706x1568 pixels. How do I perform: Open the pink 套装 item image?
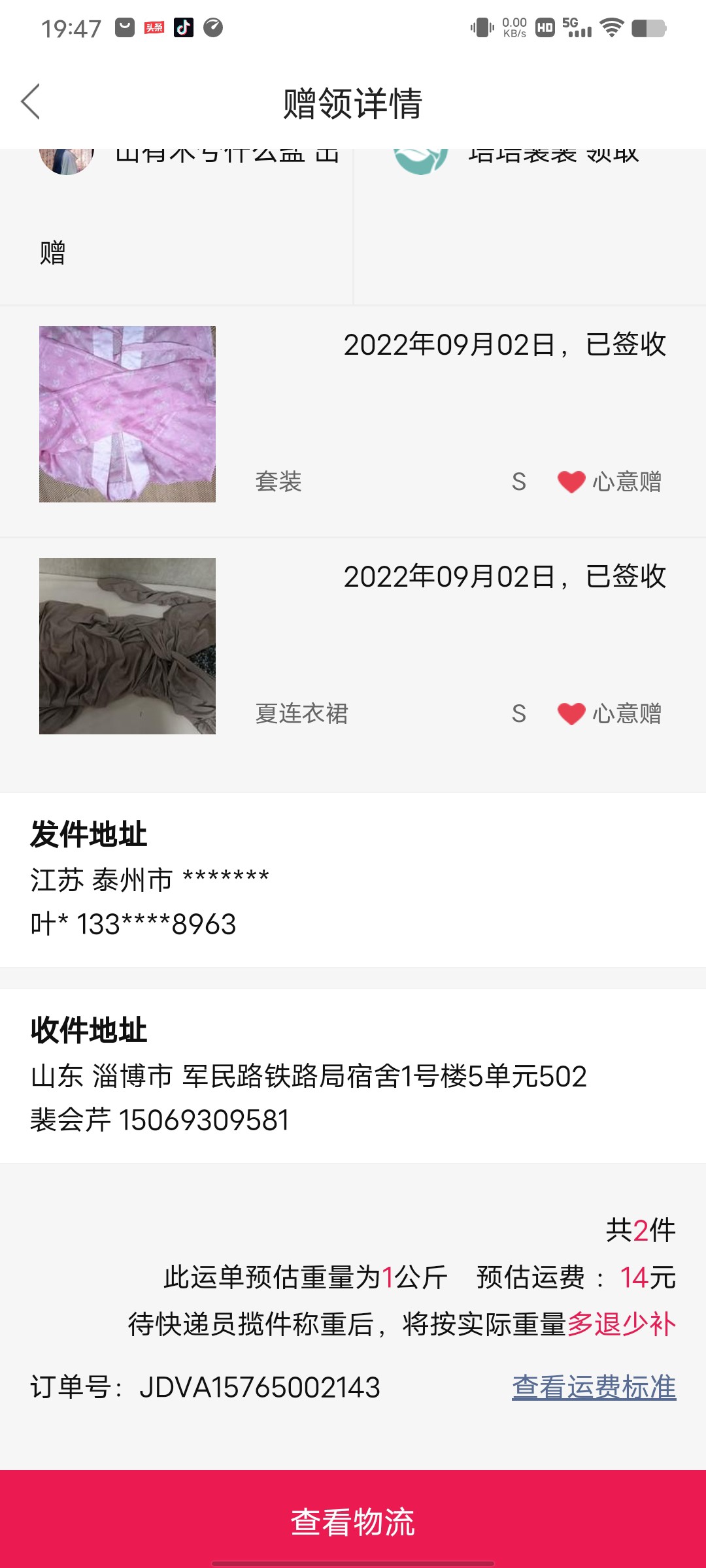(127, 414)
